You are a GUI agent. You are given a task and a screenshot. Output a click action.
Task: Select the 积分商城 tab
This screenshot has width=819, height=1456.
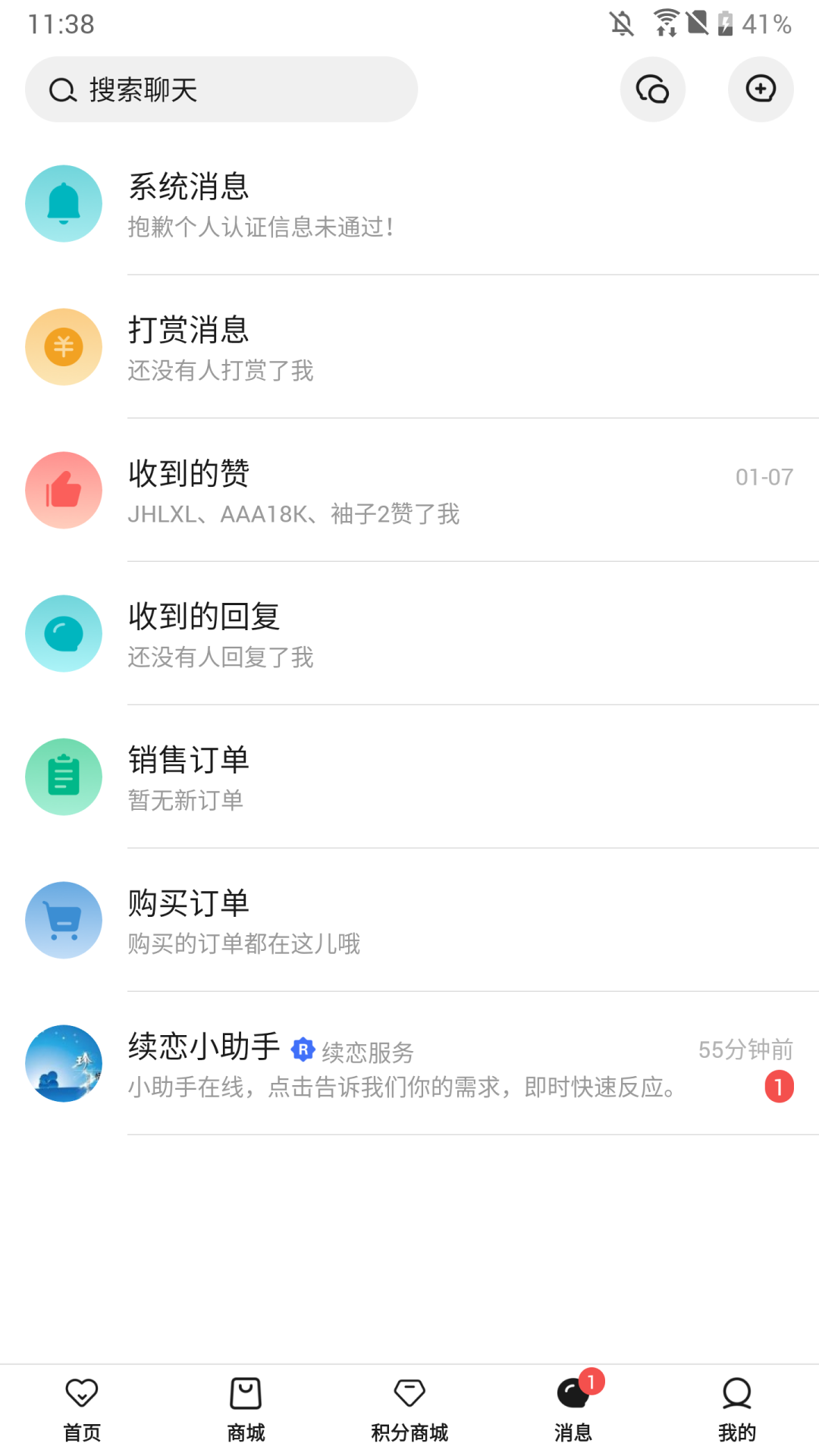409,1409
